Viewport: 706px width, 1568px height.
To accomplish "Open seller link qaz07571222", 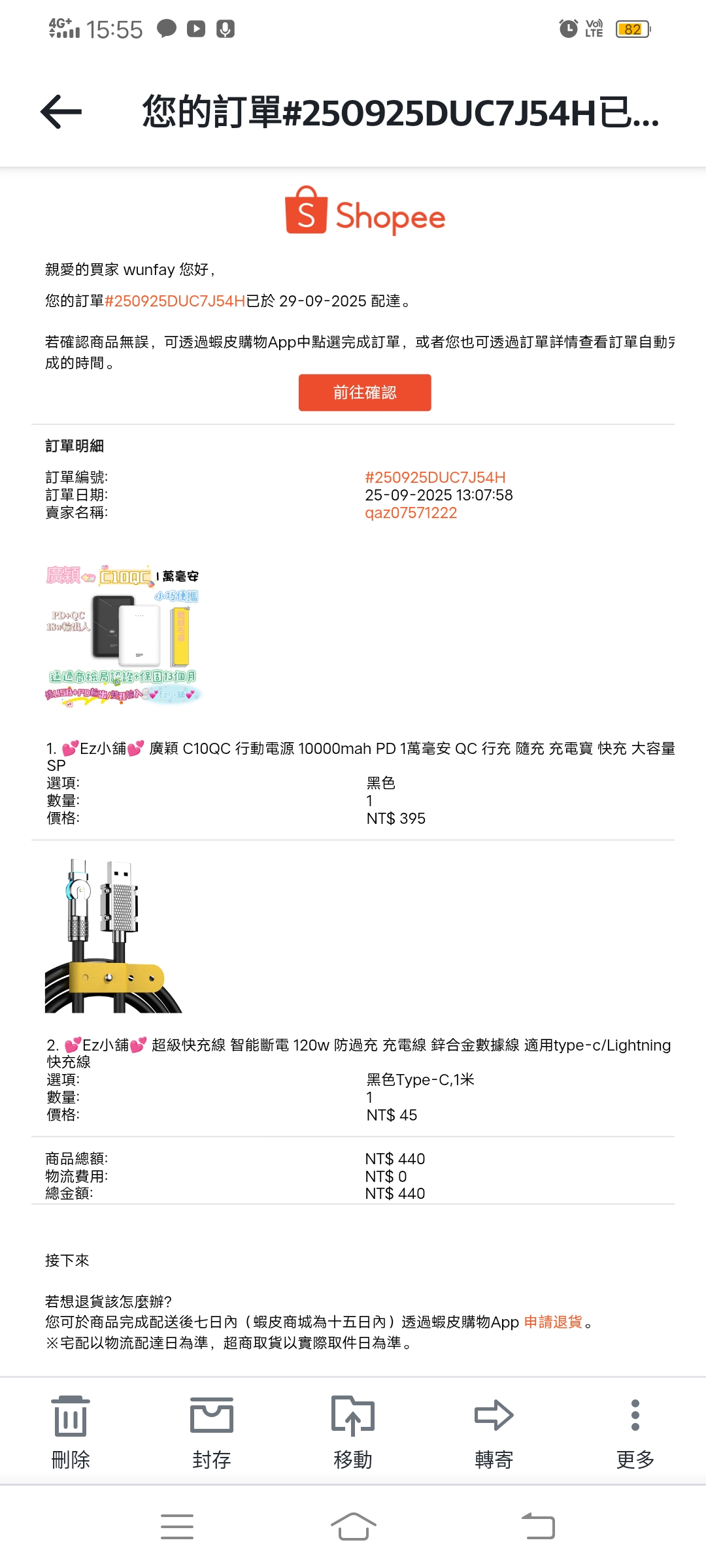I will point(411,513).
